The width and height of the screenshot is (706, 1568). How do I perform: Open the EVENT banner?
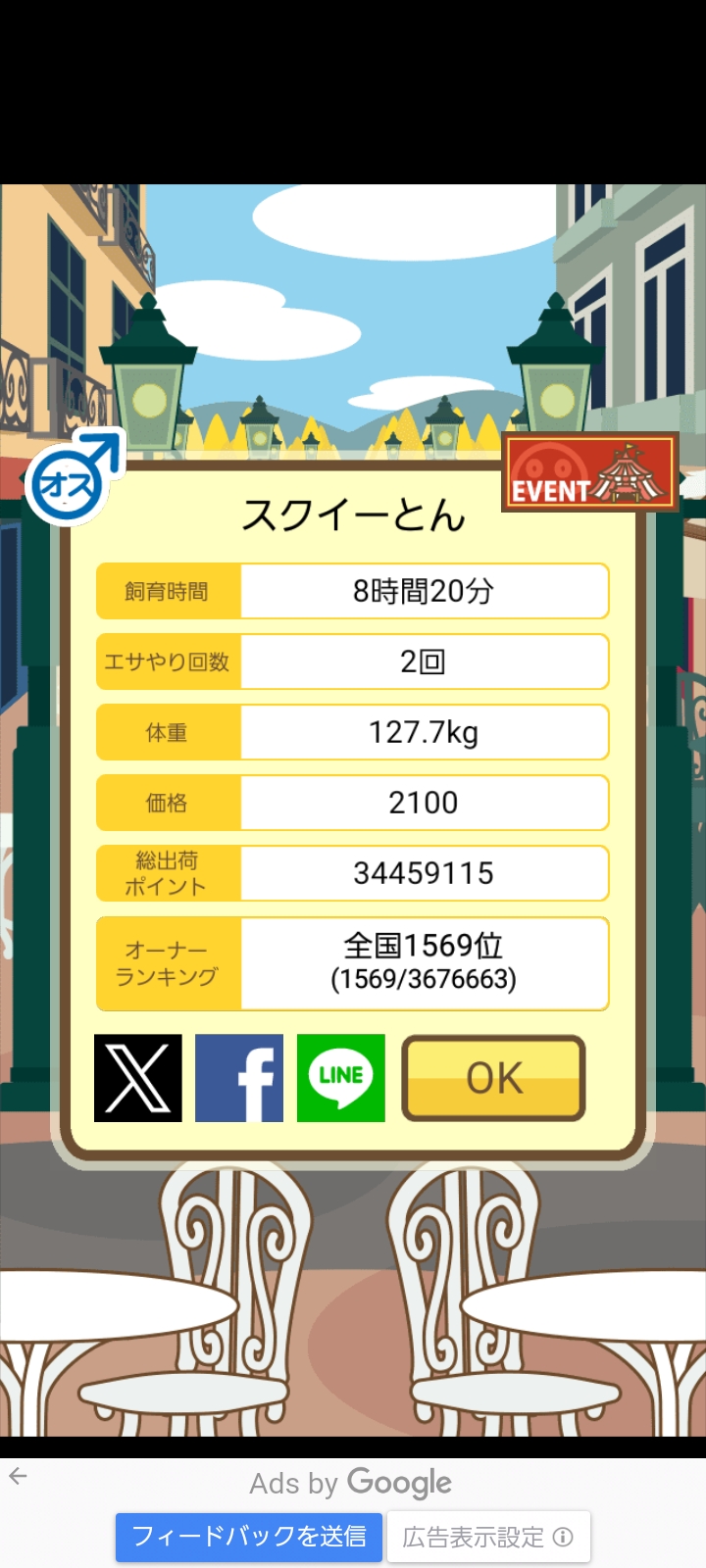(x=590, y=472)
